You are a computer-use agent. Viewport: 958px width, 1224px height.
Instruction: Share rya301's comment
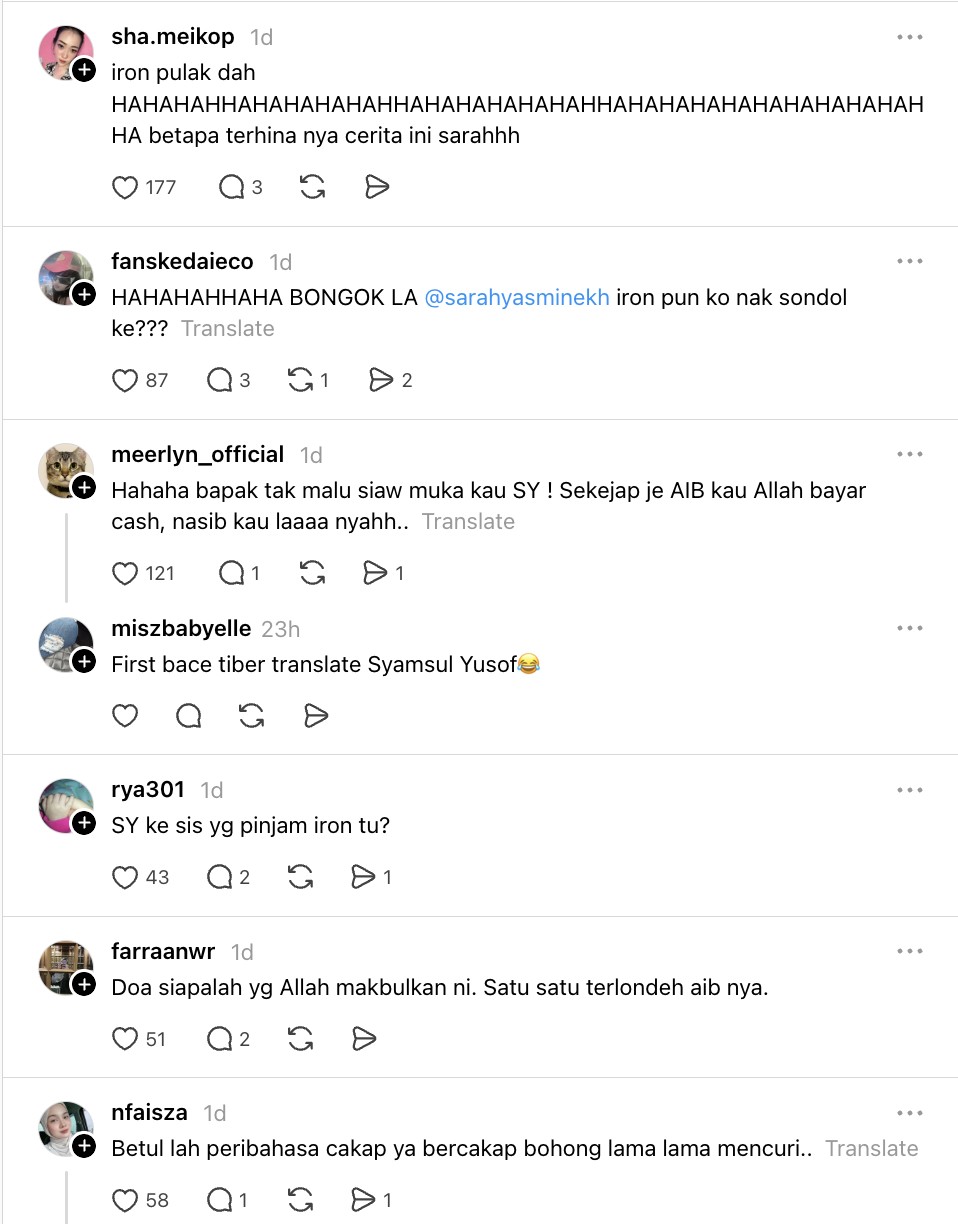[363, 877]
